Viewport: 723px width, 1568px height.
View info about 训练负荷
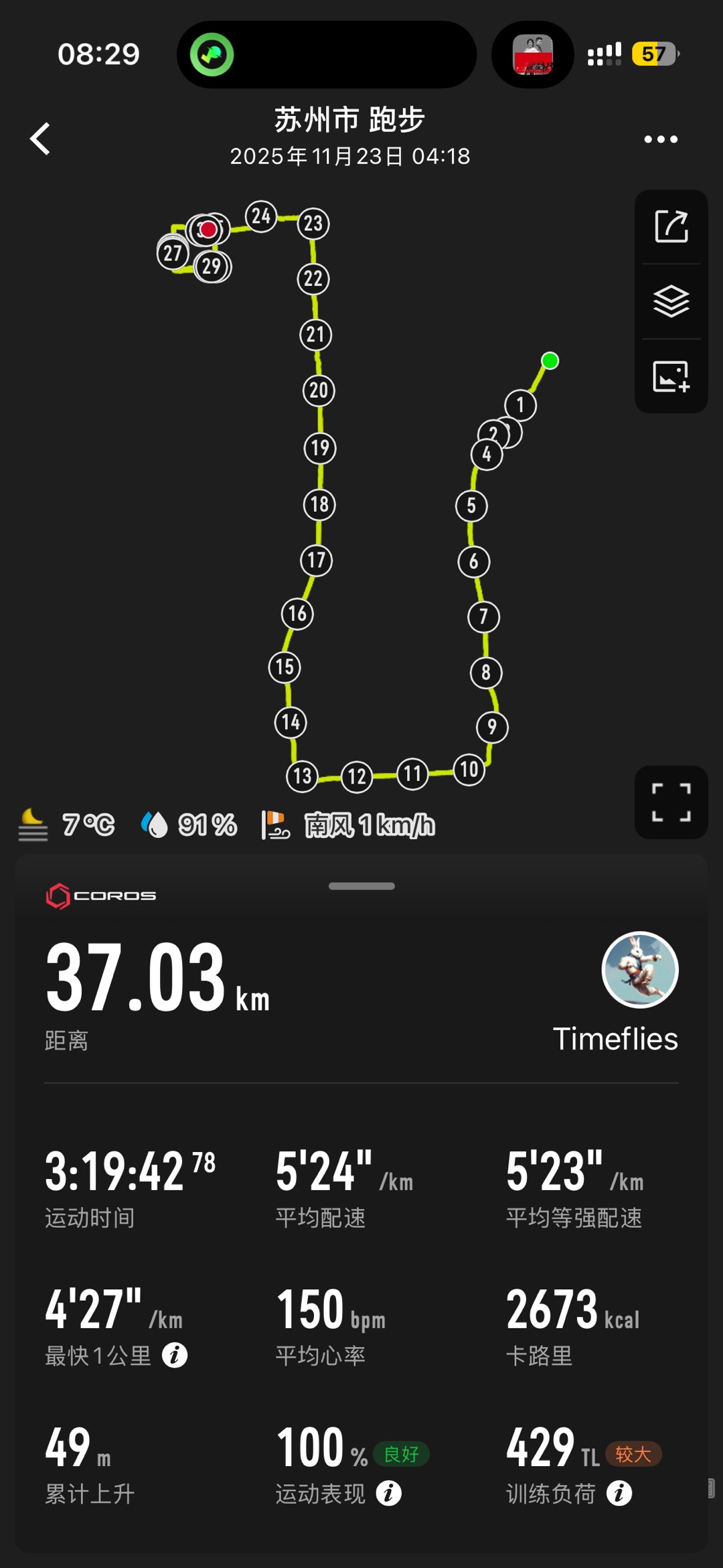tap(619, 1493)
